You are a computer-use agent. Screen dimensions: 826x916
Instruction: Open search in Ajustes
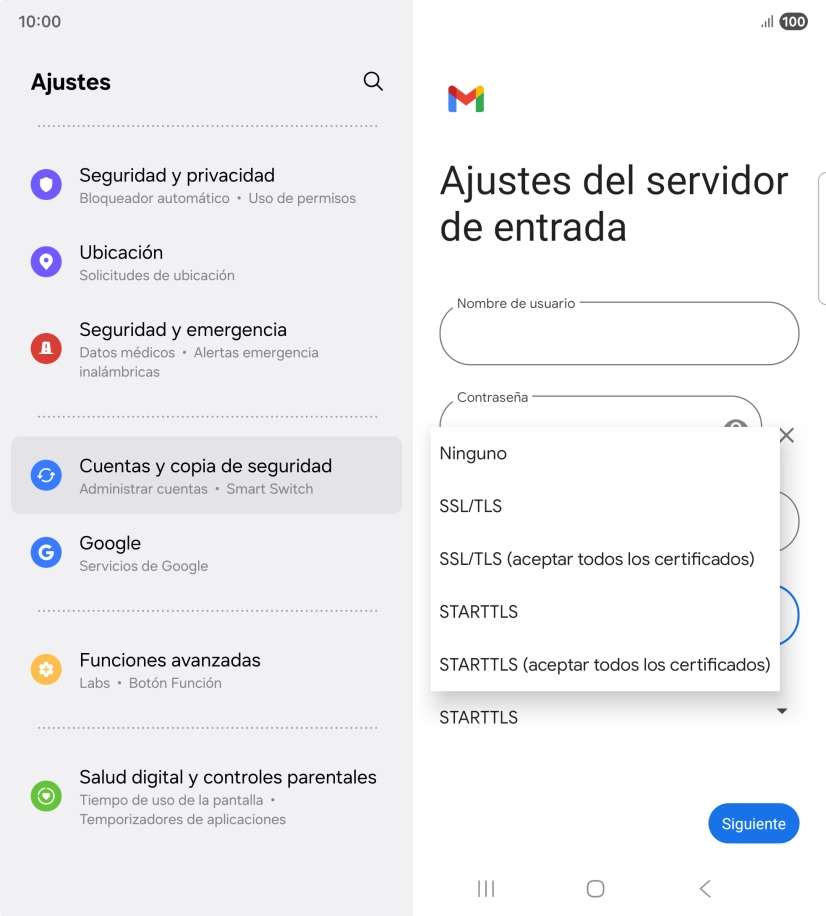(x=373, y=82)
